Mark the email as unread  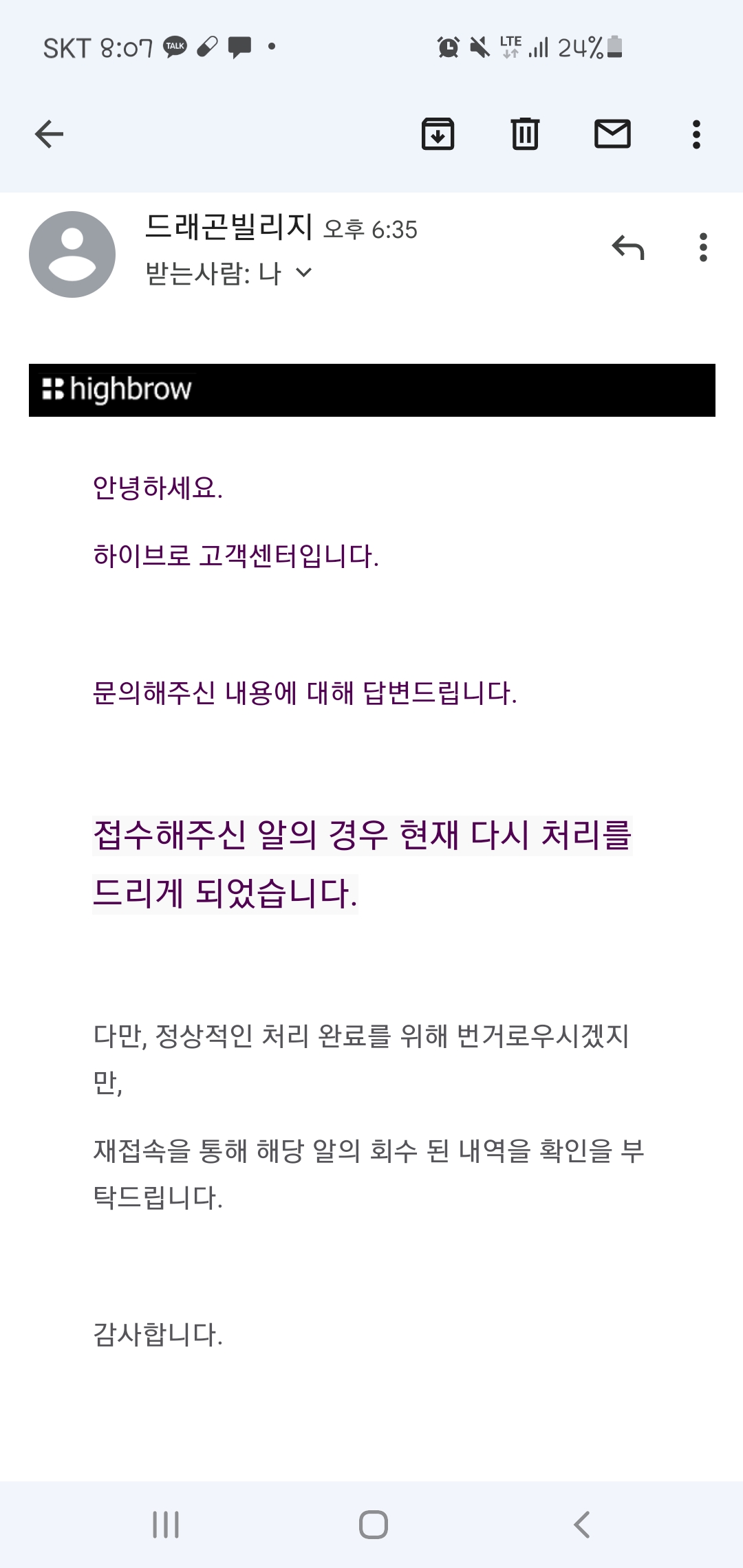point(612,134)
